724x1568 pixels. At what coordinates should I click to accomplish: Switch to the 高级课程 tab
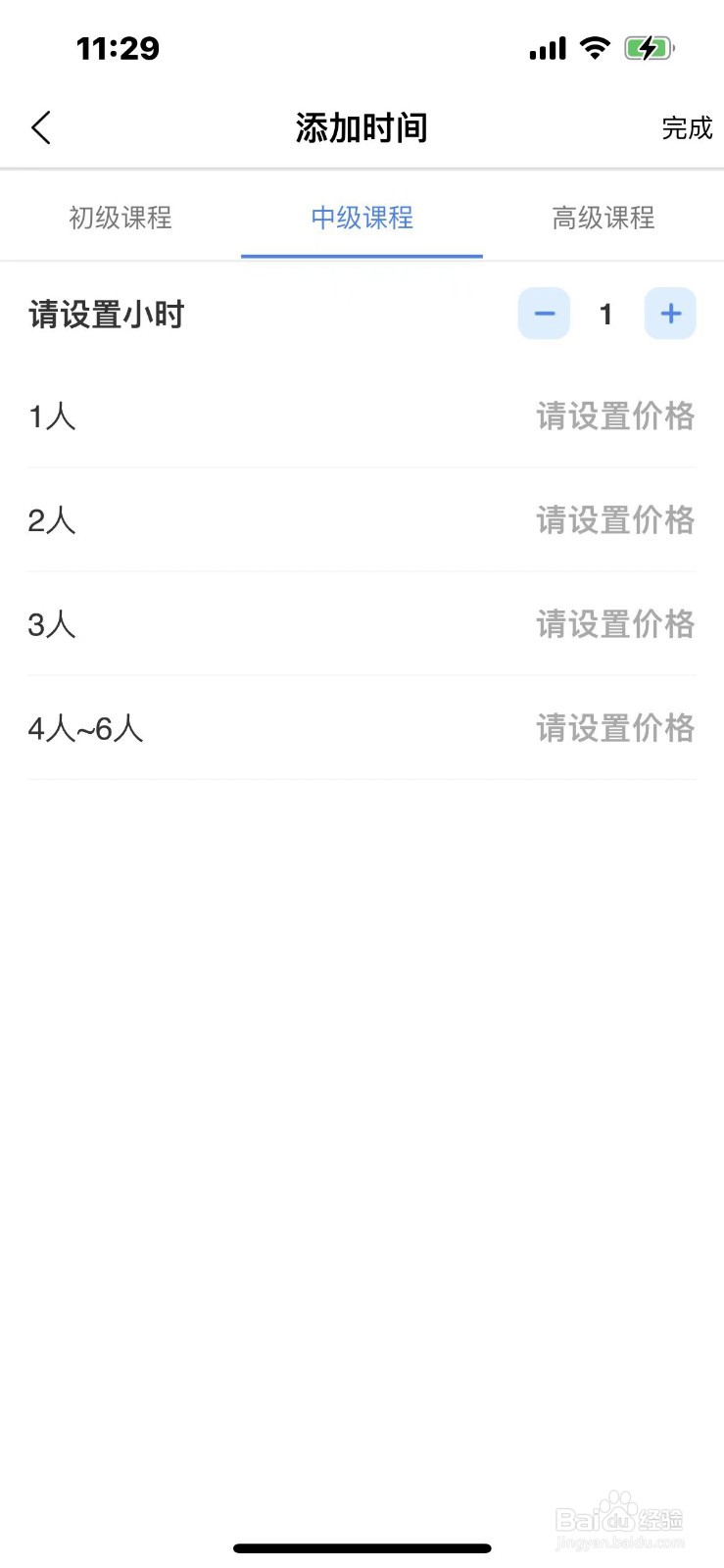point(603,218)
